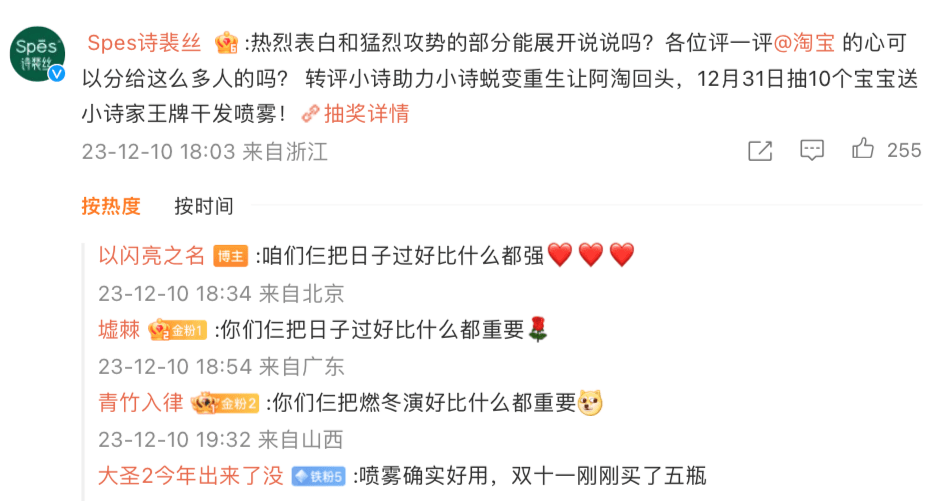
Task: Comment on this post
Action: (812, 150)
